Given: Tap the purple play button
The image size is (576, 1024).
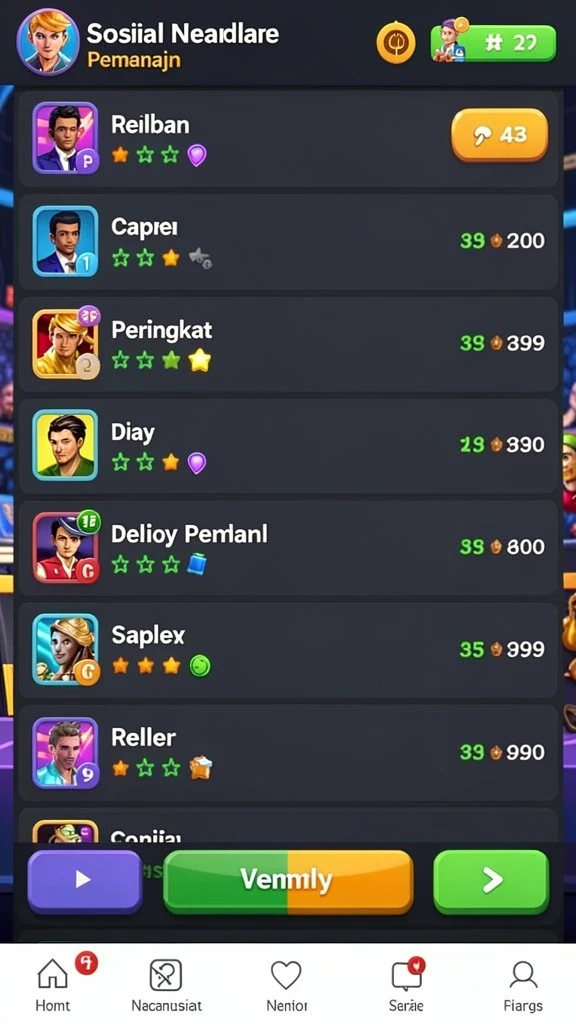Looking at the screenshot, I should coord(85,880).
